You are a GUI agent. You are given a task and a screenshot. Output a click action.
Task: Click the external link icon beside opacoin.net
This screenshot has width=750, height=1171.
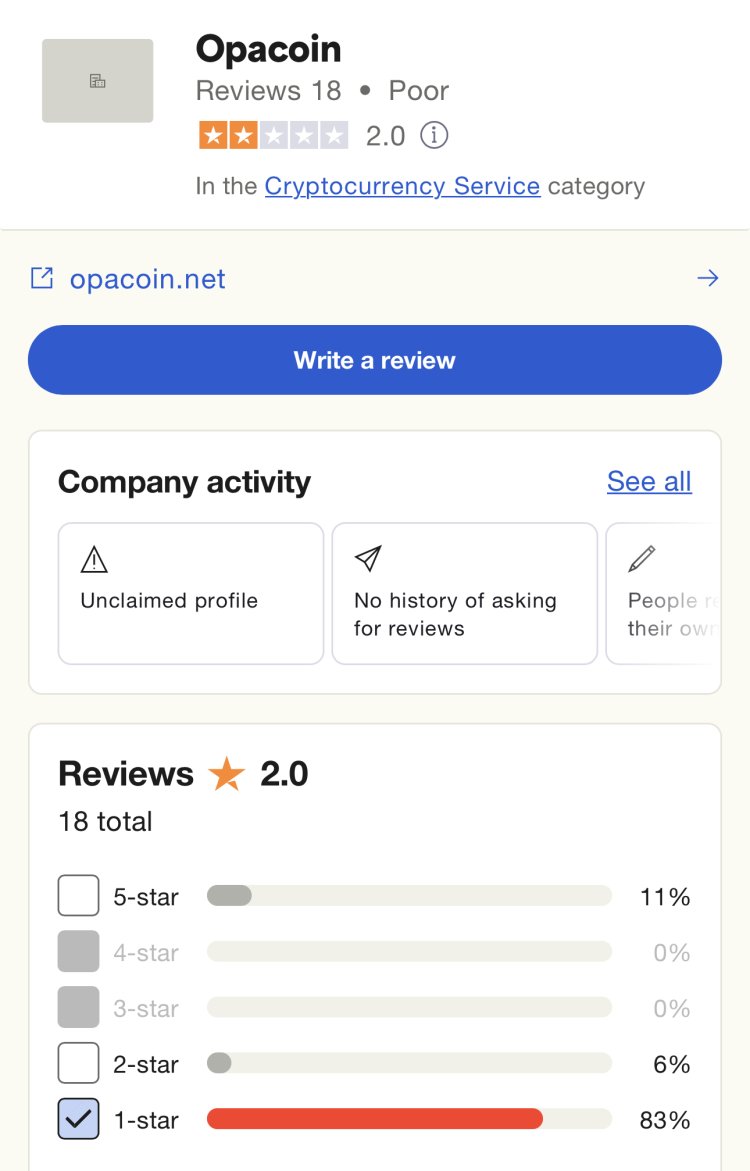click(x=41, y=279)
